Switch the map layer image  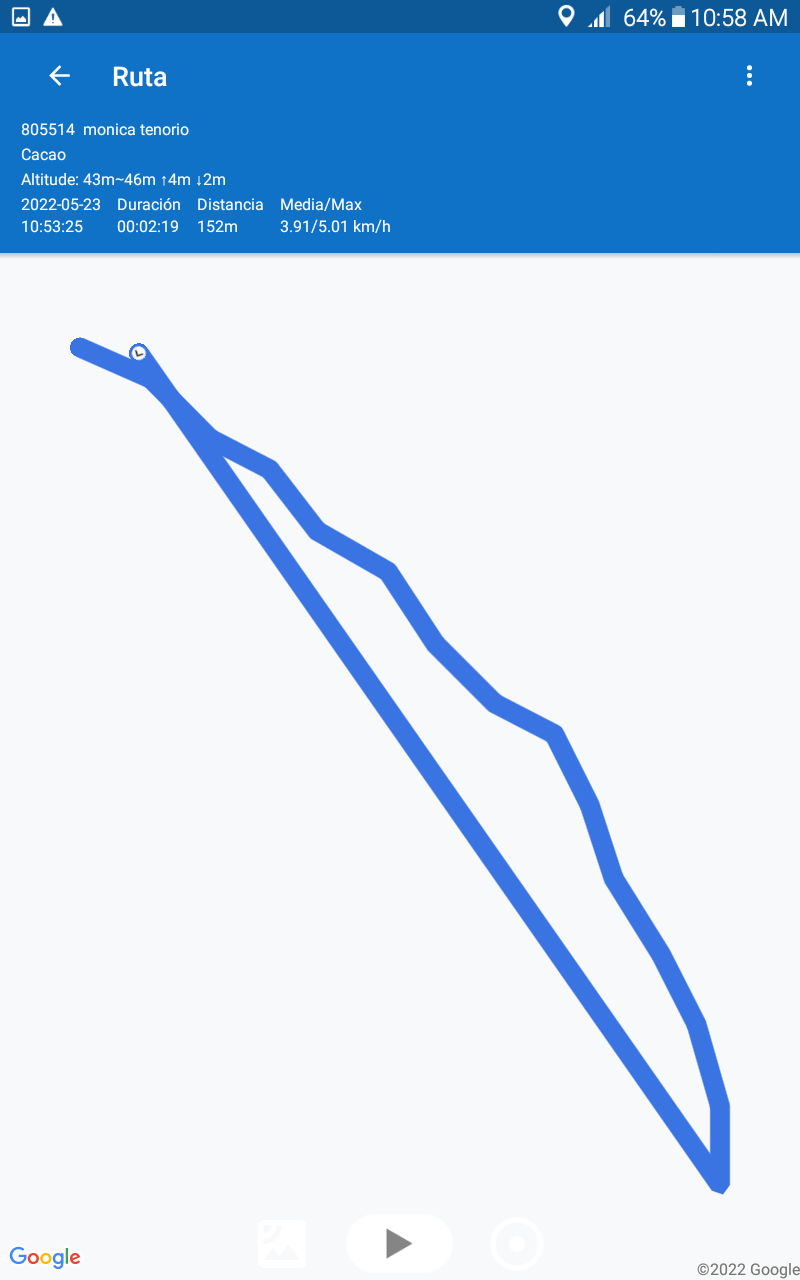[x=282, y=1244]
